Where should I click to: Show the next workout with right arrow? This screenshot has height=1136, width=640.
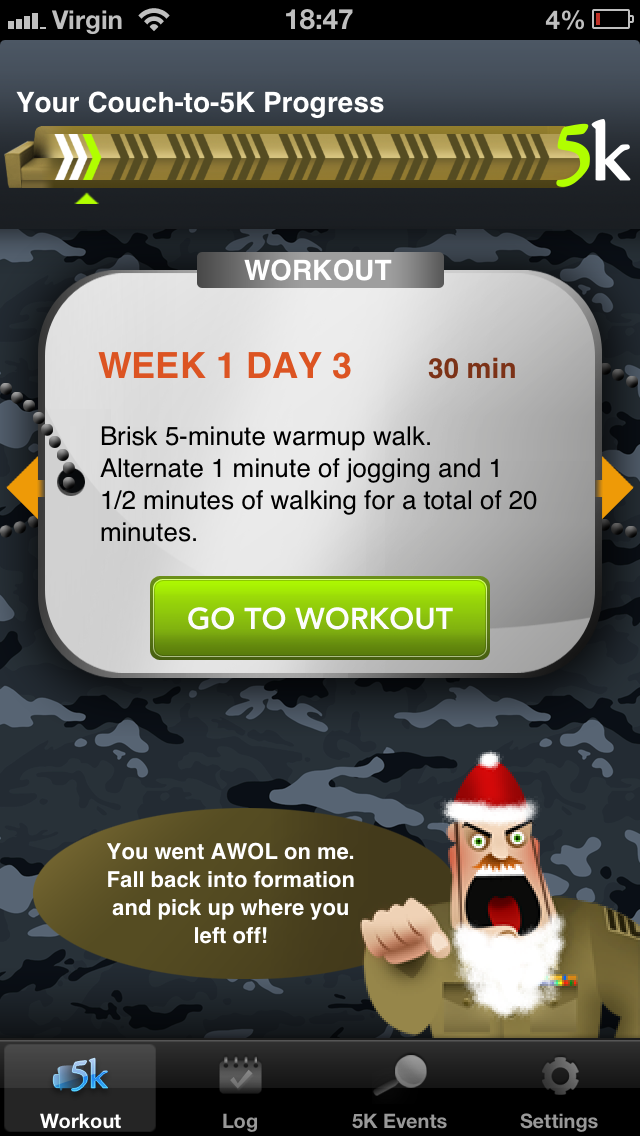click(616, 488)
